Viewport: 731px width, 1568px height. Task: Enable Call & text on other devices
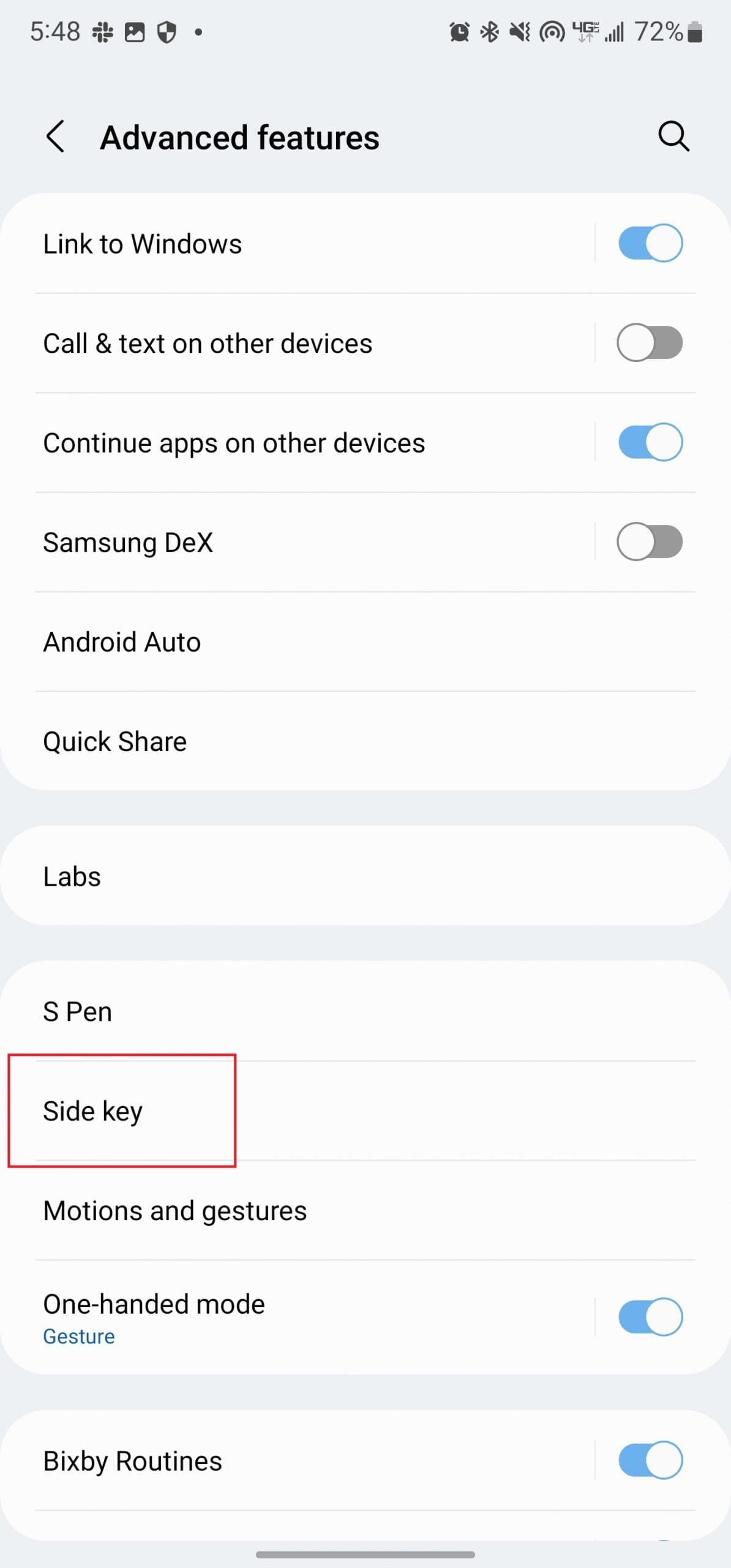(650, 342)
